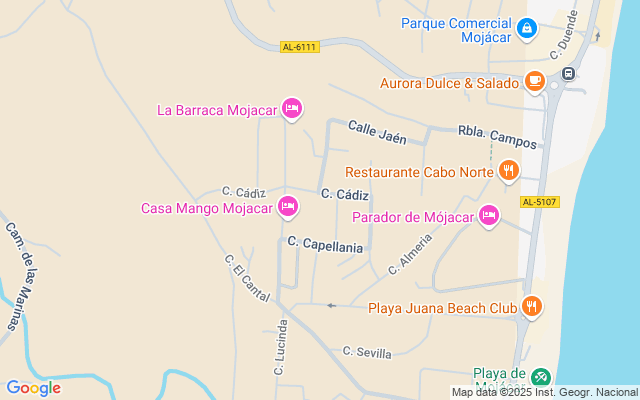Open the Parador de Mójacar hotel marker
The image size is (640, 400).
pos(489,215)
